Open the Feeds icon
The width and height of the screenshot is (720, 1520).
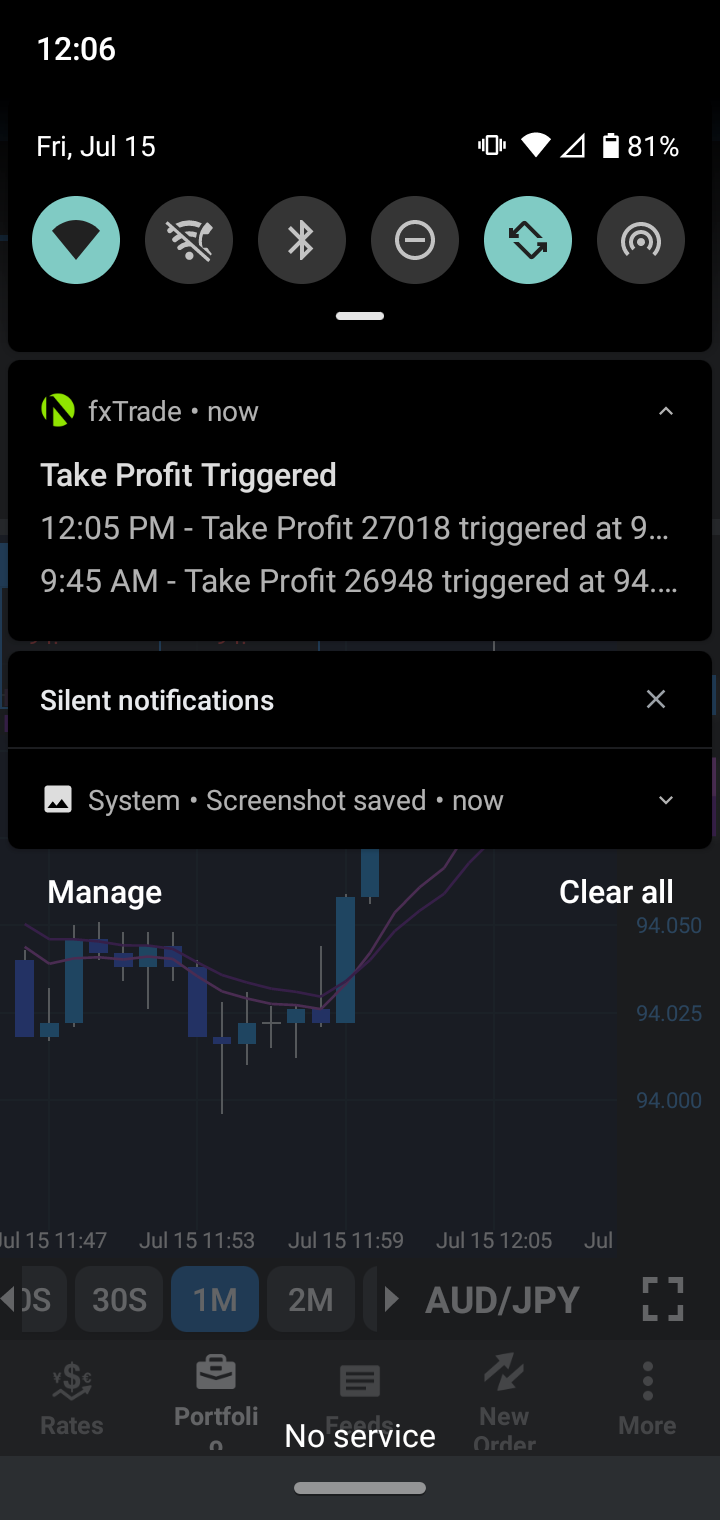tap(359, 1380)
